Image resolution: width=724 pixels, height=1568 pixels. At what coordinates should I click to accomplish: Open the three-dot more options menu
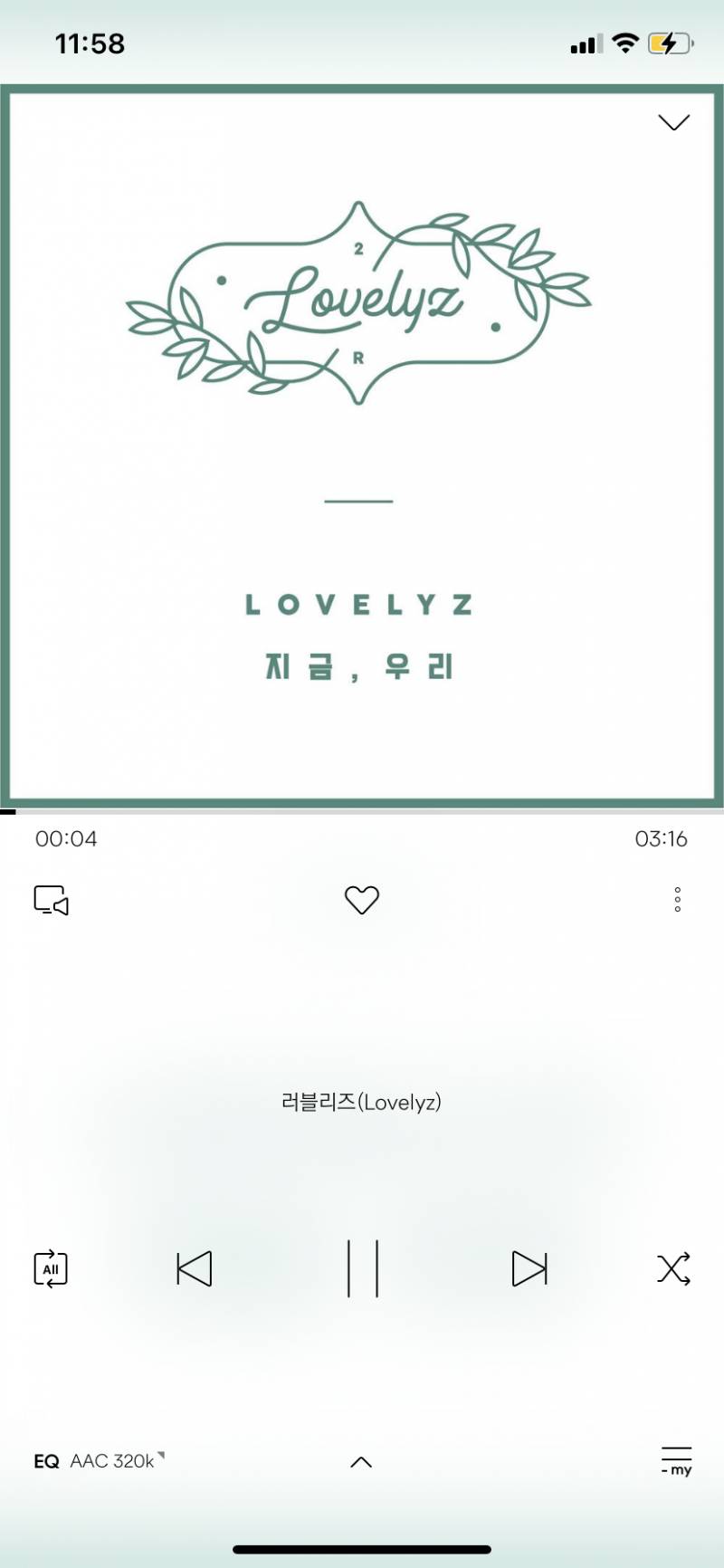coord(677,900)
